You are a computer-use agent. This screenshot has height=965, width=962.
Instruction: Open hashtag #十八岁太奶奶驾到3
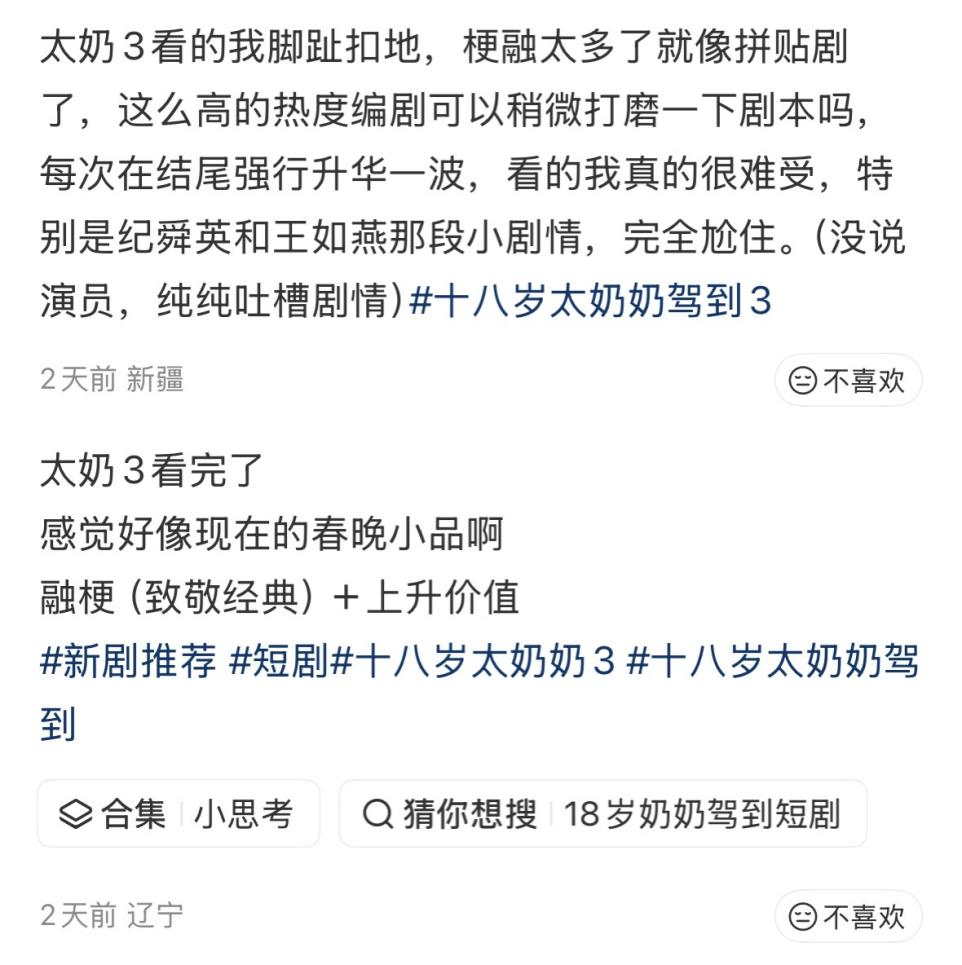590,302
